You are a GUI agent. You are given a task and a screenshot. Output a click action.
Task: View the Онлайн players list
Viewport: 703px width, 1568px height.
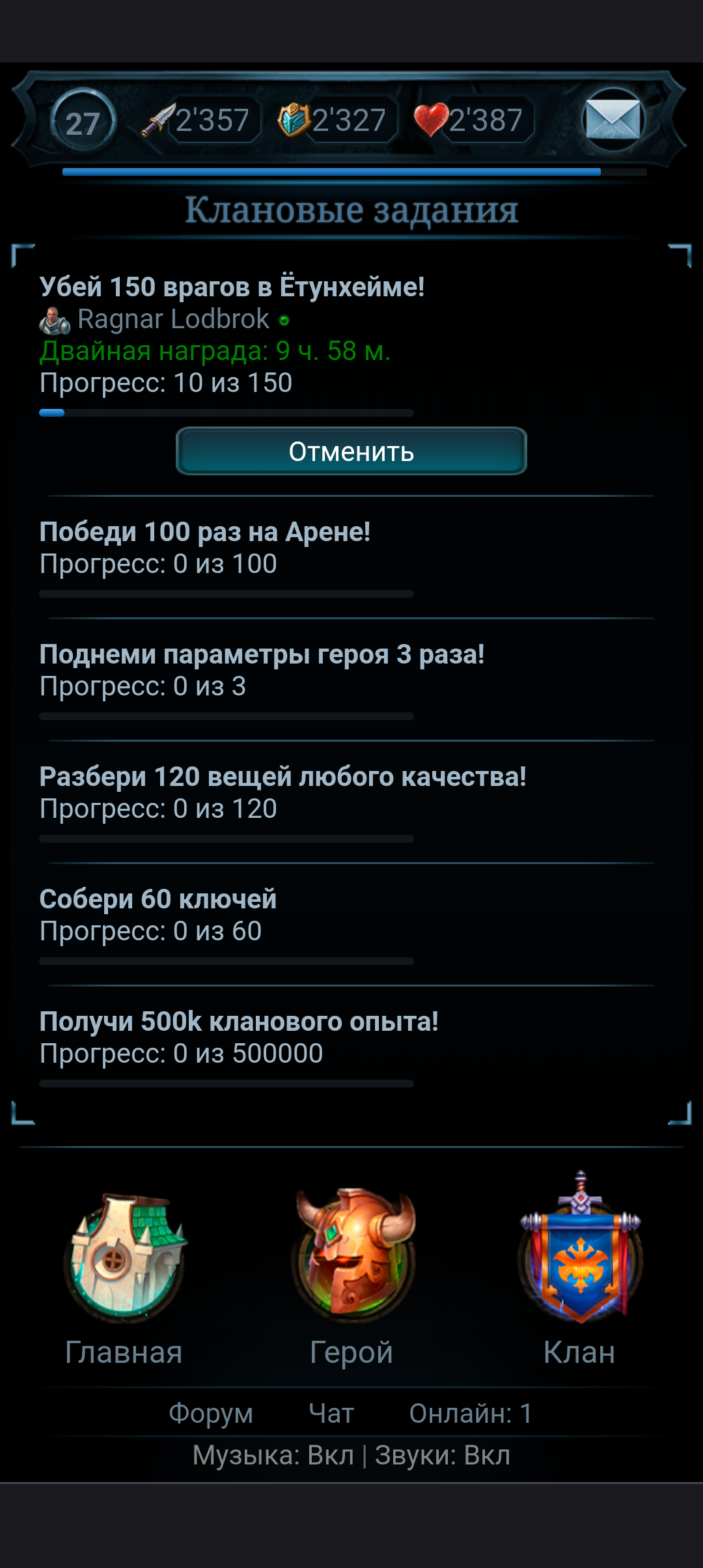click(470, 1414)
